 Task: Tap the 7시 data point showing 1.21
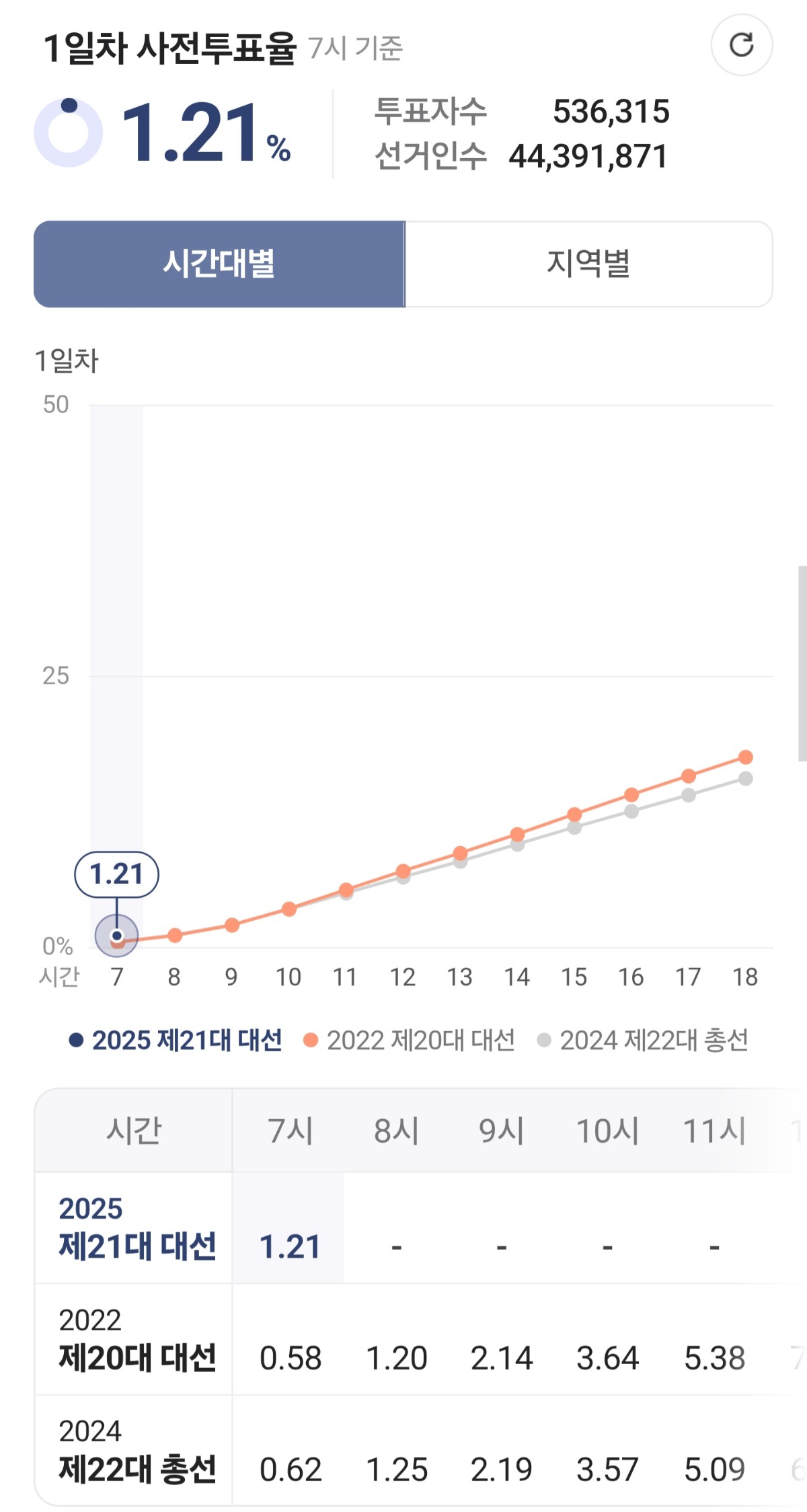[117, 936]
